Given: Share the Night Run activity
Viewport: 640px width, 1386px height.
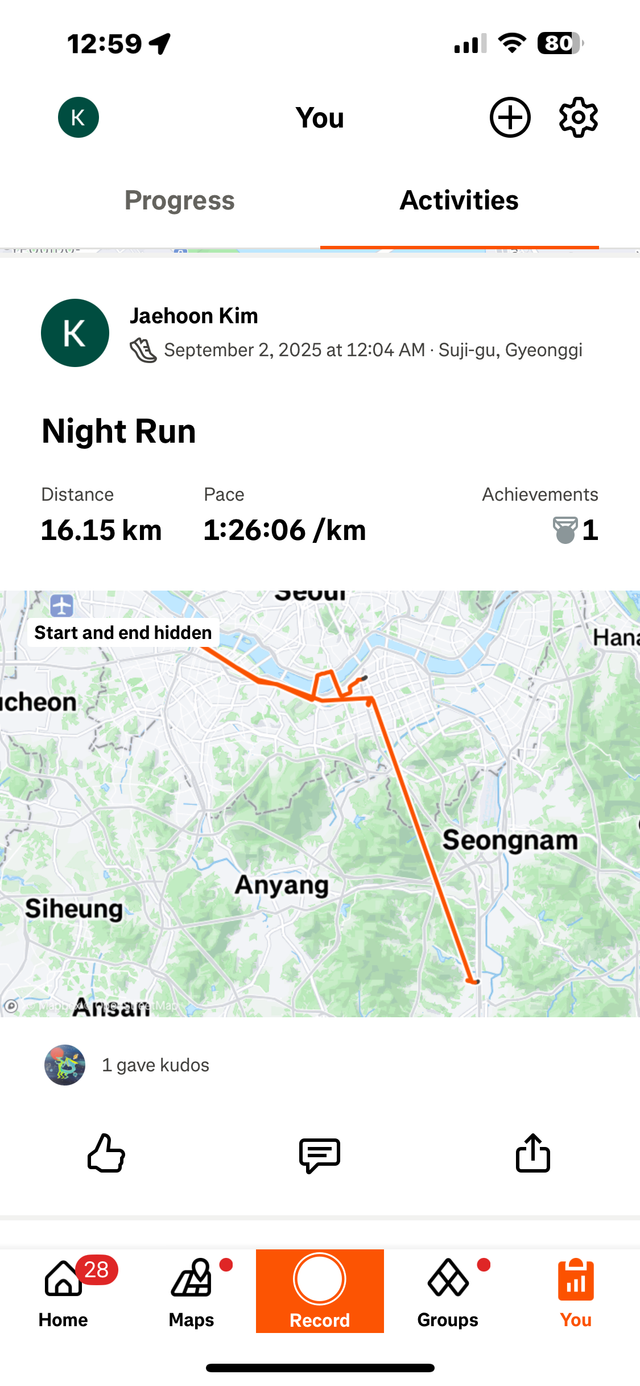Looking at the screenshot, I should point(533,1153).
